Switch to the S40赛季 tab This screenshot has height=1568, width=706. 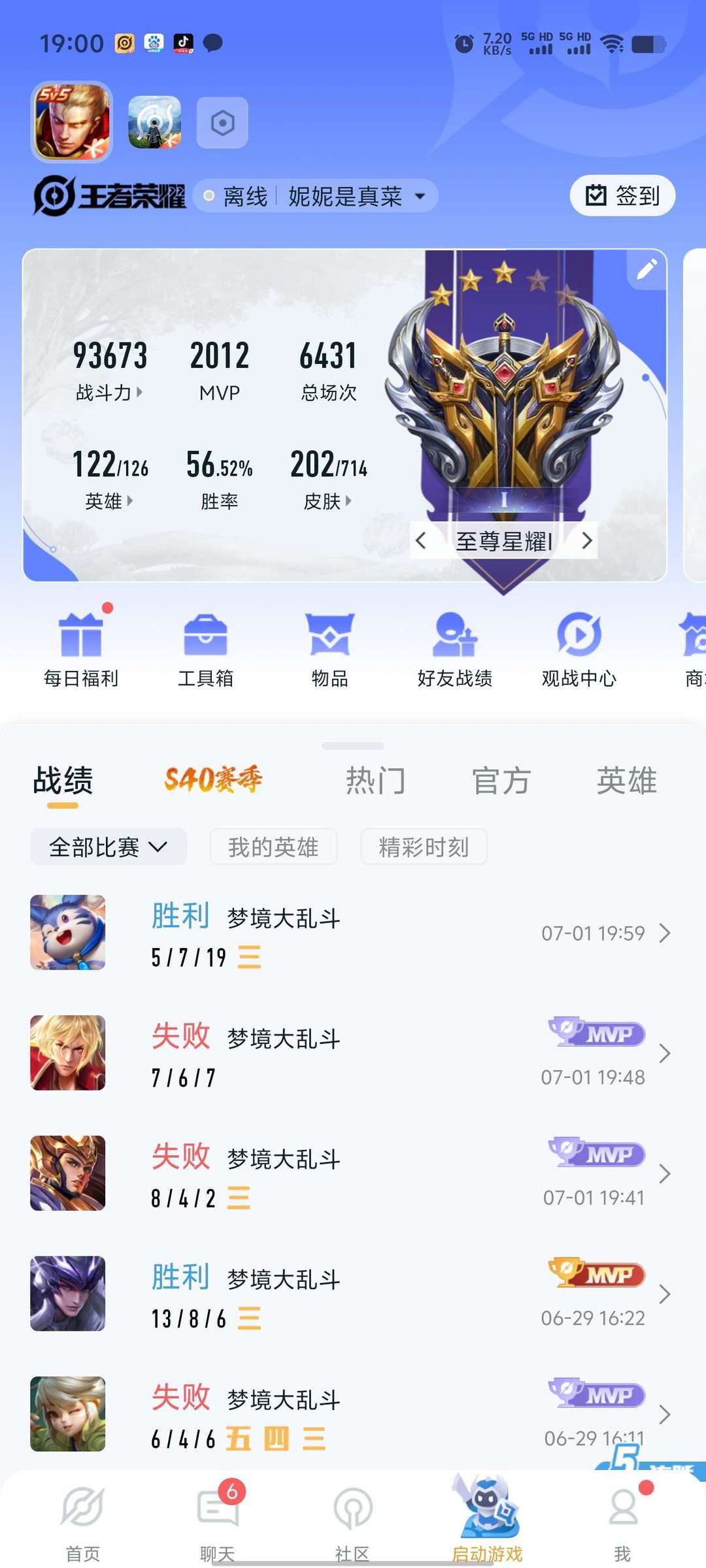(213, 780)
